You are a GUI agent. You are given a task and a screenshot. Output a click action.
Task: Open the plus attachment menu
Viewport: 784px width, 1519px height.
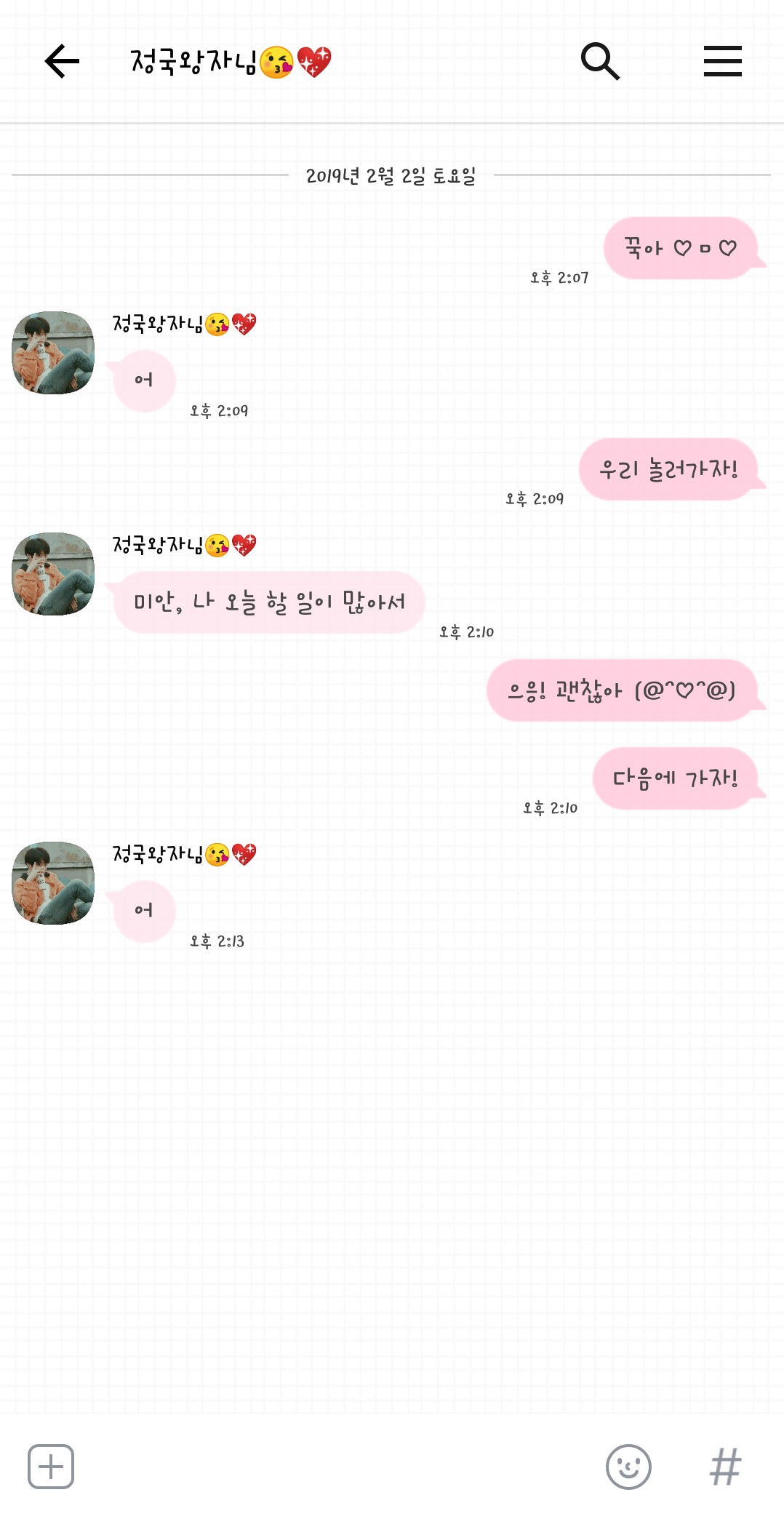(x=51, y=1467)
